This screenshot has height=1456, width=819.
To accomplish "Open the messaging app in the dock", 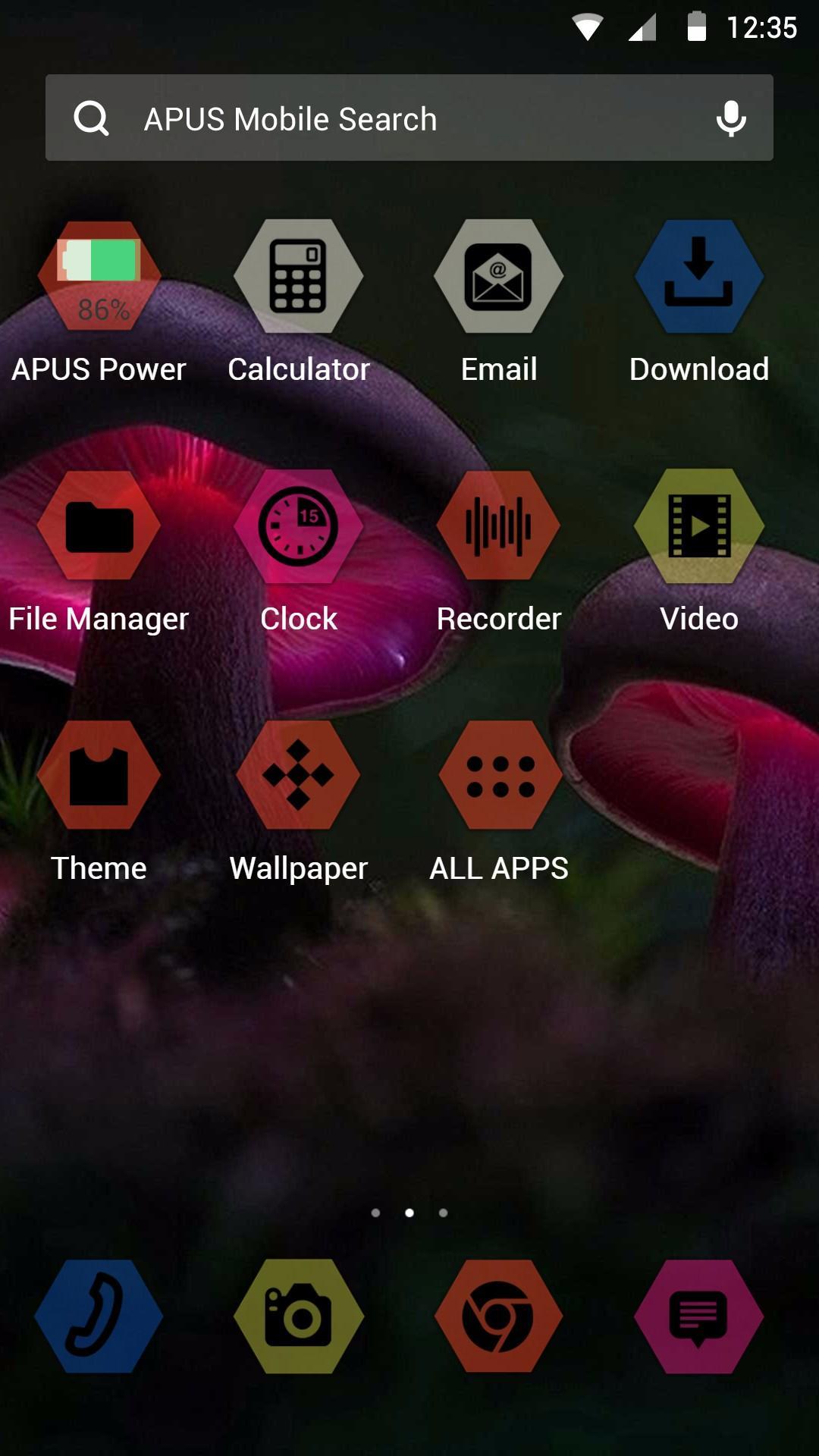I will (x=698, y=1316).
